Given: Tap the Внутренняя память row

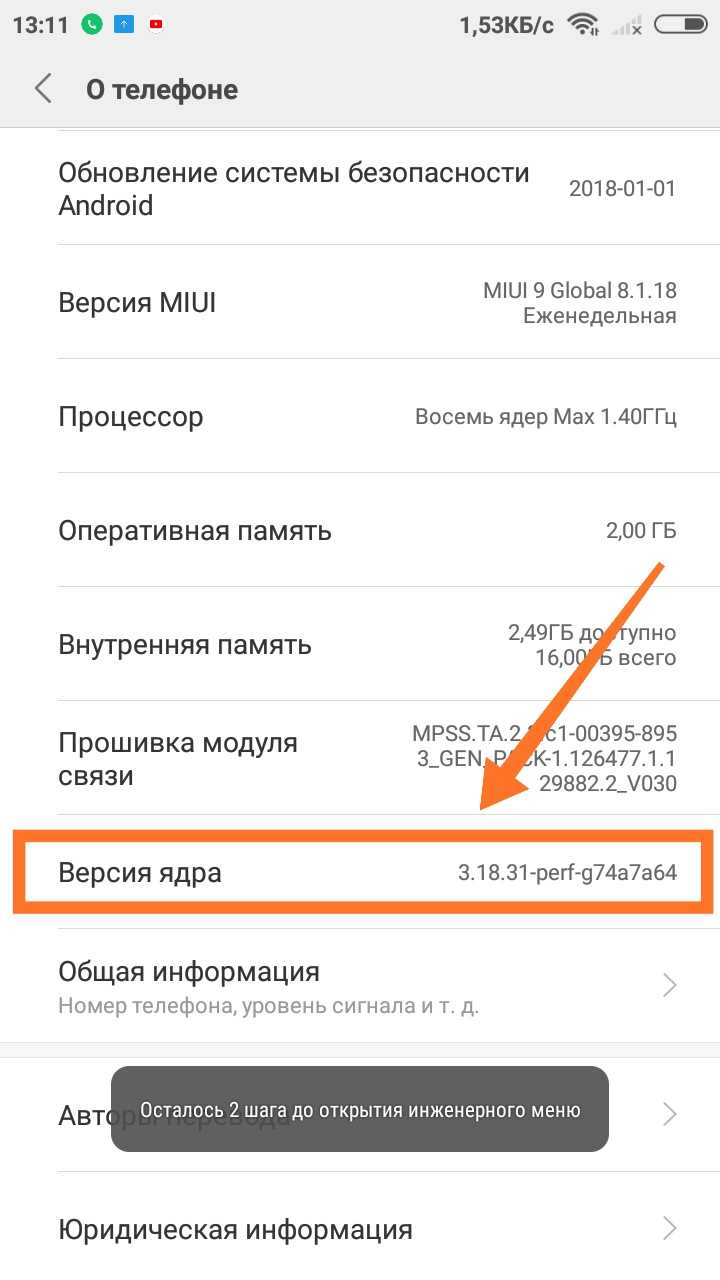Looking at the screenshot, I should click(360, 644).
